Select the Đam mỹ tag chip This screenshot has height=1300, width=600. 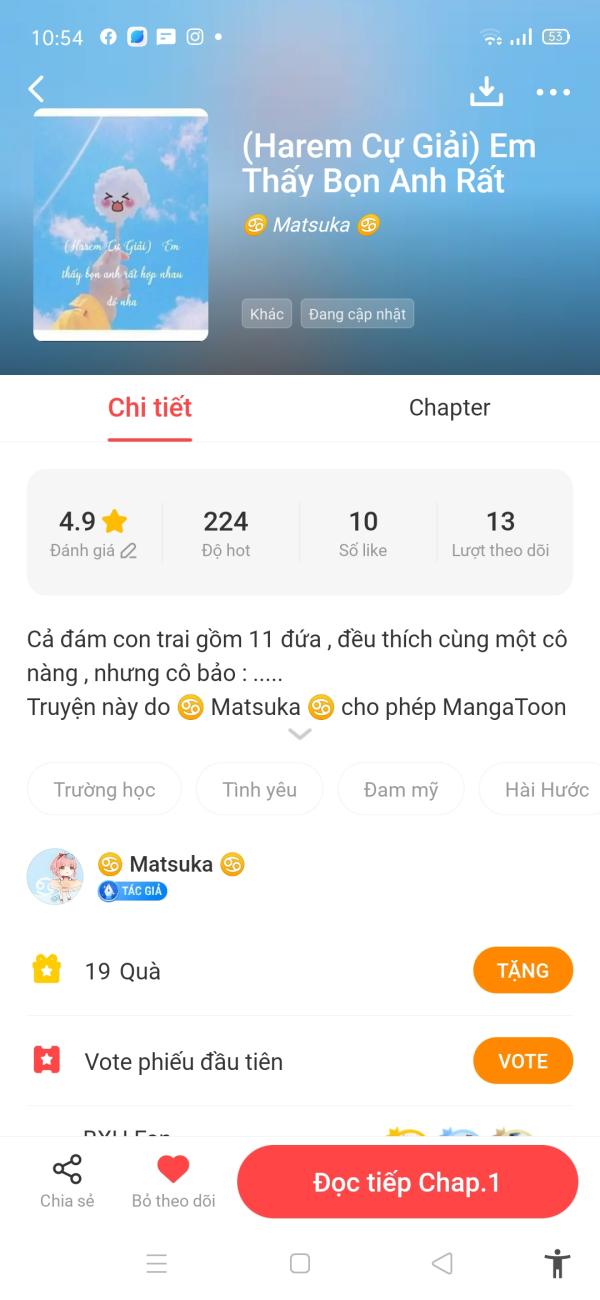tap(401, 789)
